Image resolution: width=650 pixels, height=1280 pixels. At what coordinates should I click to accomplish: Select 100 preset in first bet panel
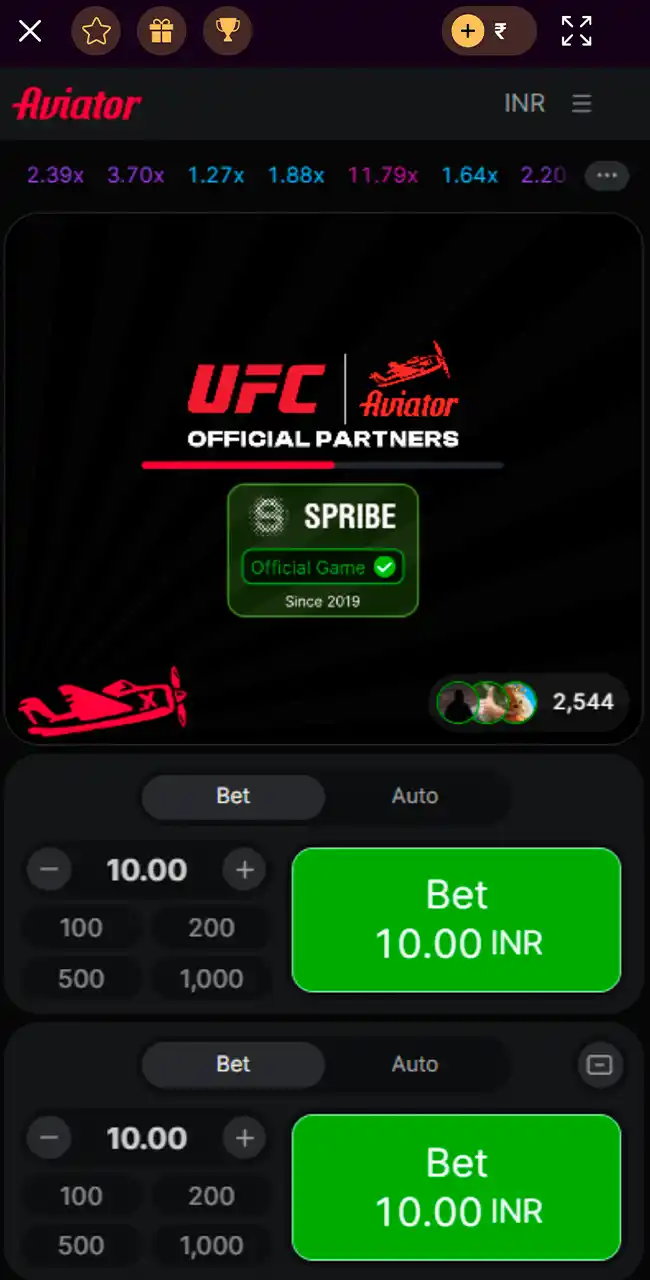(x=81, y=928)
